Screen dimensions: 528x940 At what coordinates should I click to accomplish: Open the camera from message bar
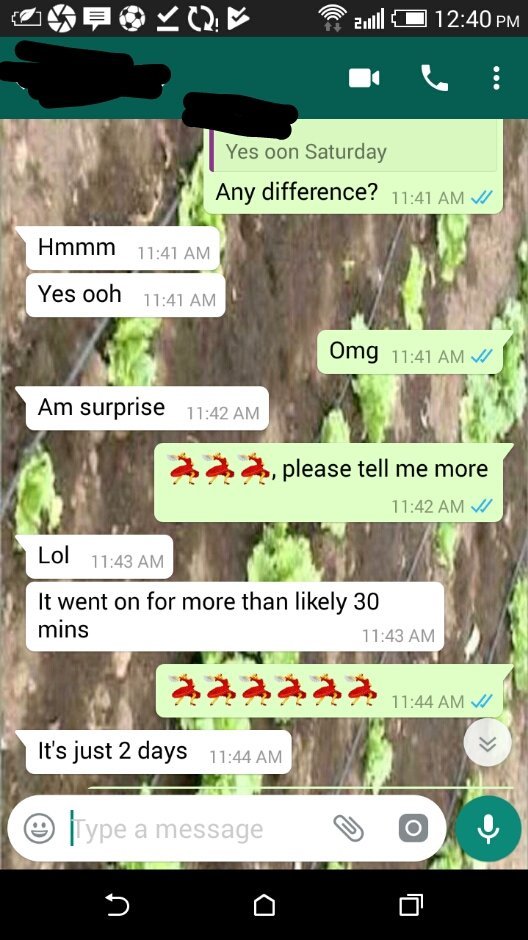pyautogui.click(x=413, y=828)
